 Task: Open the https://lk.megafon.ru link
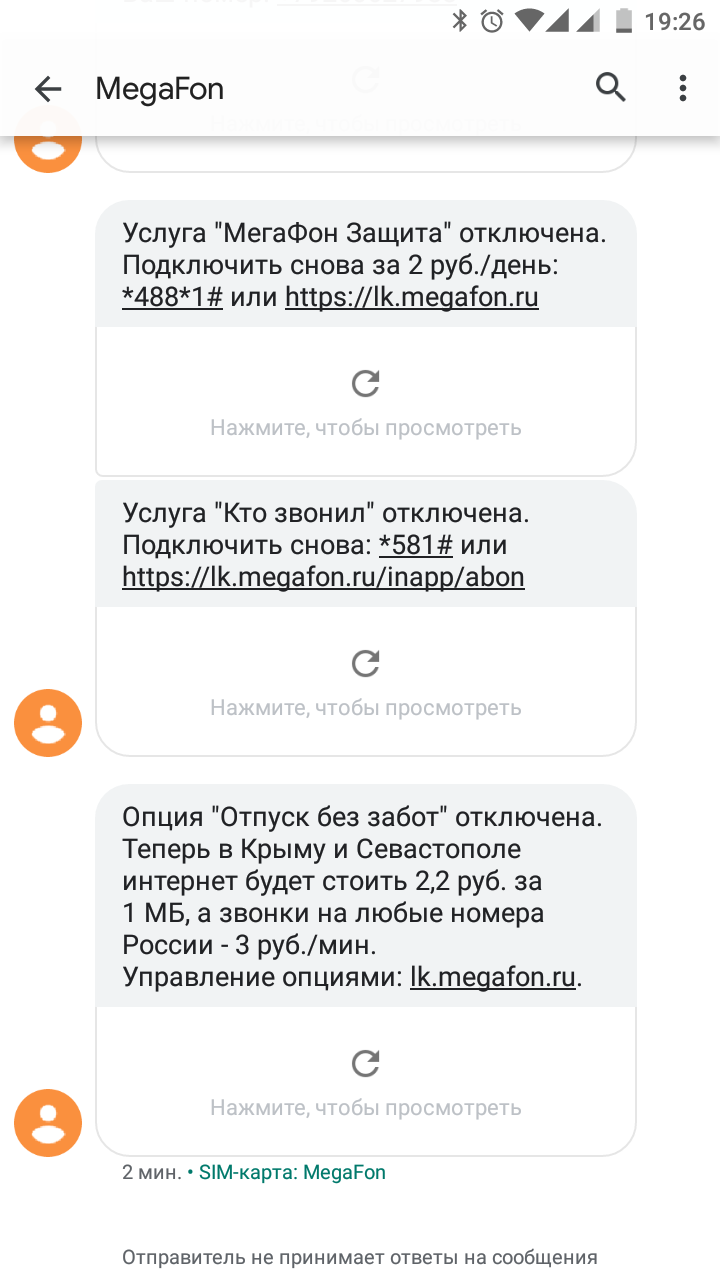point(412,297)
